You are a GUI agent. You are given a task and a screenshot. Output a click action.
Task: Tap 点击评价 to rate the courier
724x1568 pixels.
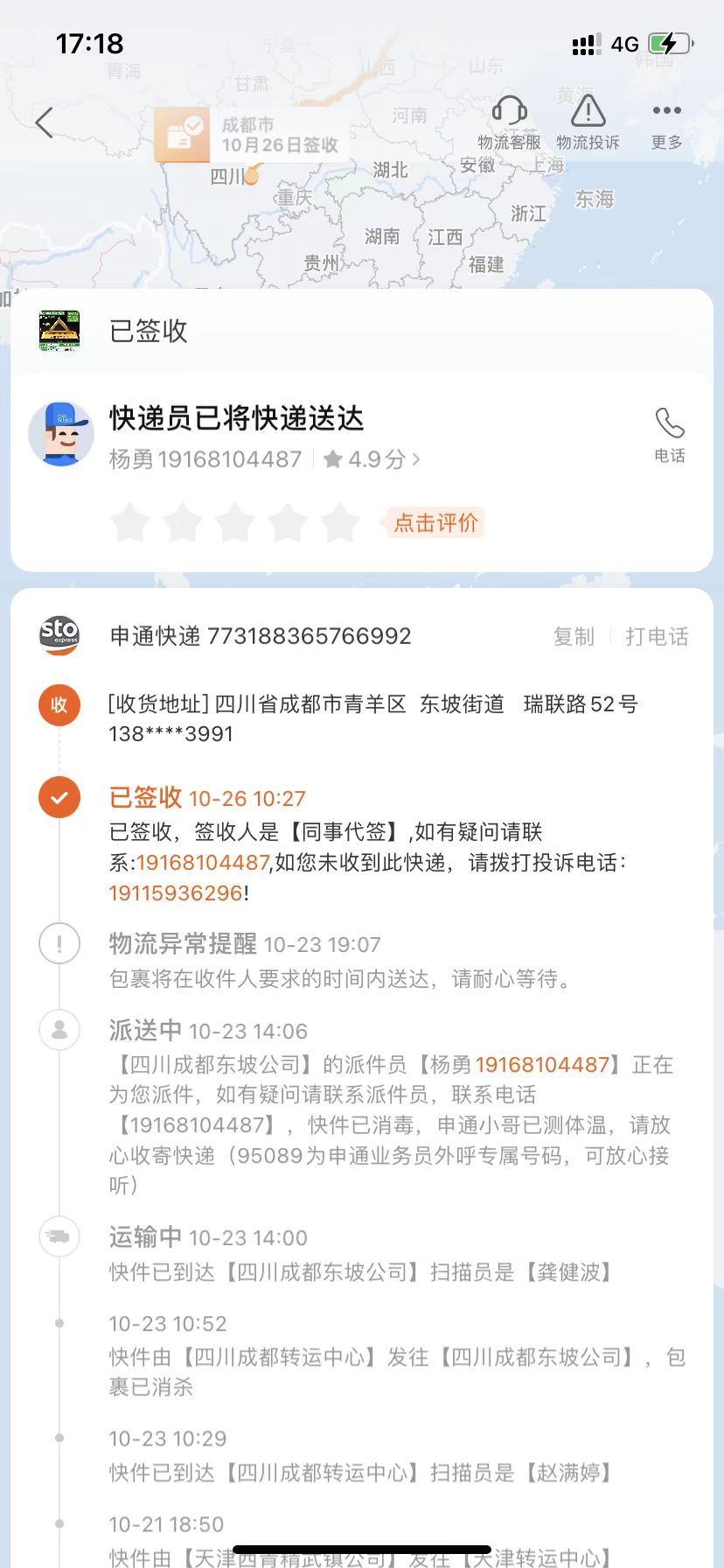435,522
